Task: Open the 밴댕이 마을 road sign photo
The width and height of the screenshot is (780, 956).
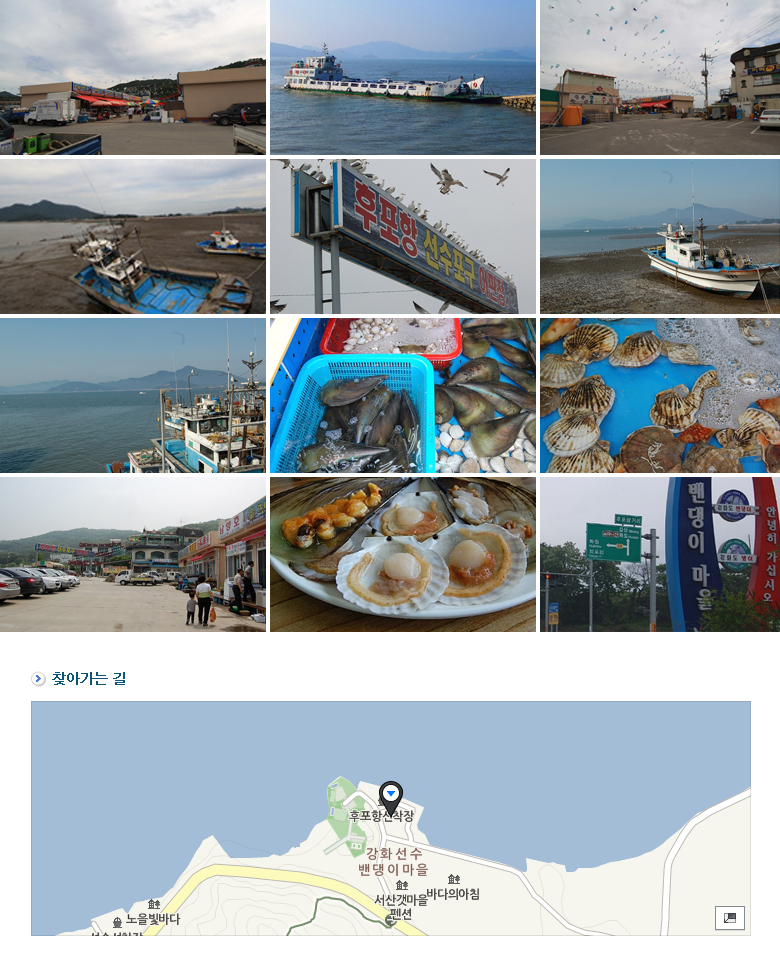Action: (659, 554)
